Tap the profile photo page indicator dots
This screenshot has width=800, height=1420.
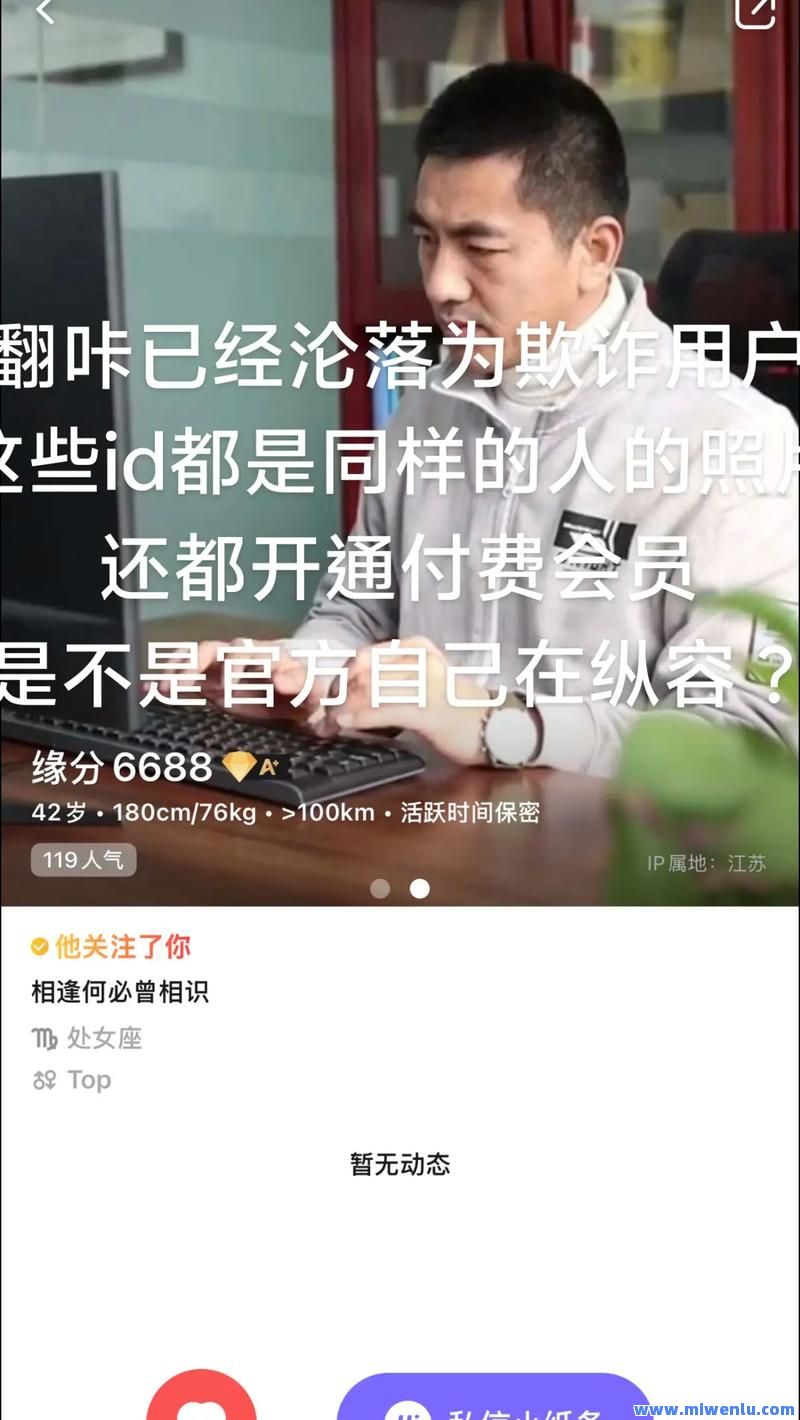coord(400,888)
